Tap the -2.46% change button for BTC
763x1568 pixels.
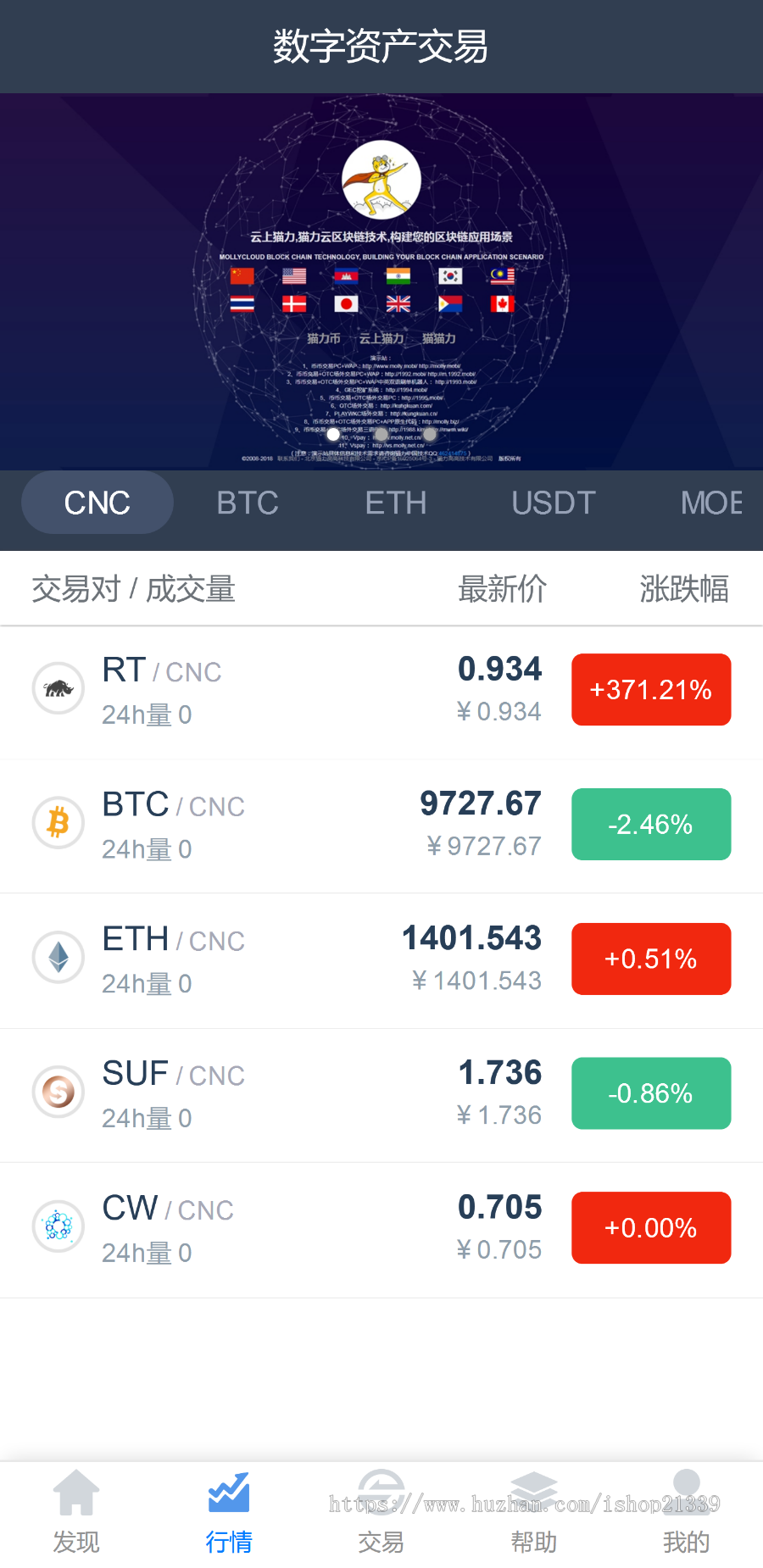650,824
